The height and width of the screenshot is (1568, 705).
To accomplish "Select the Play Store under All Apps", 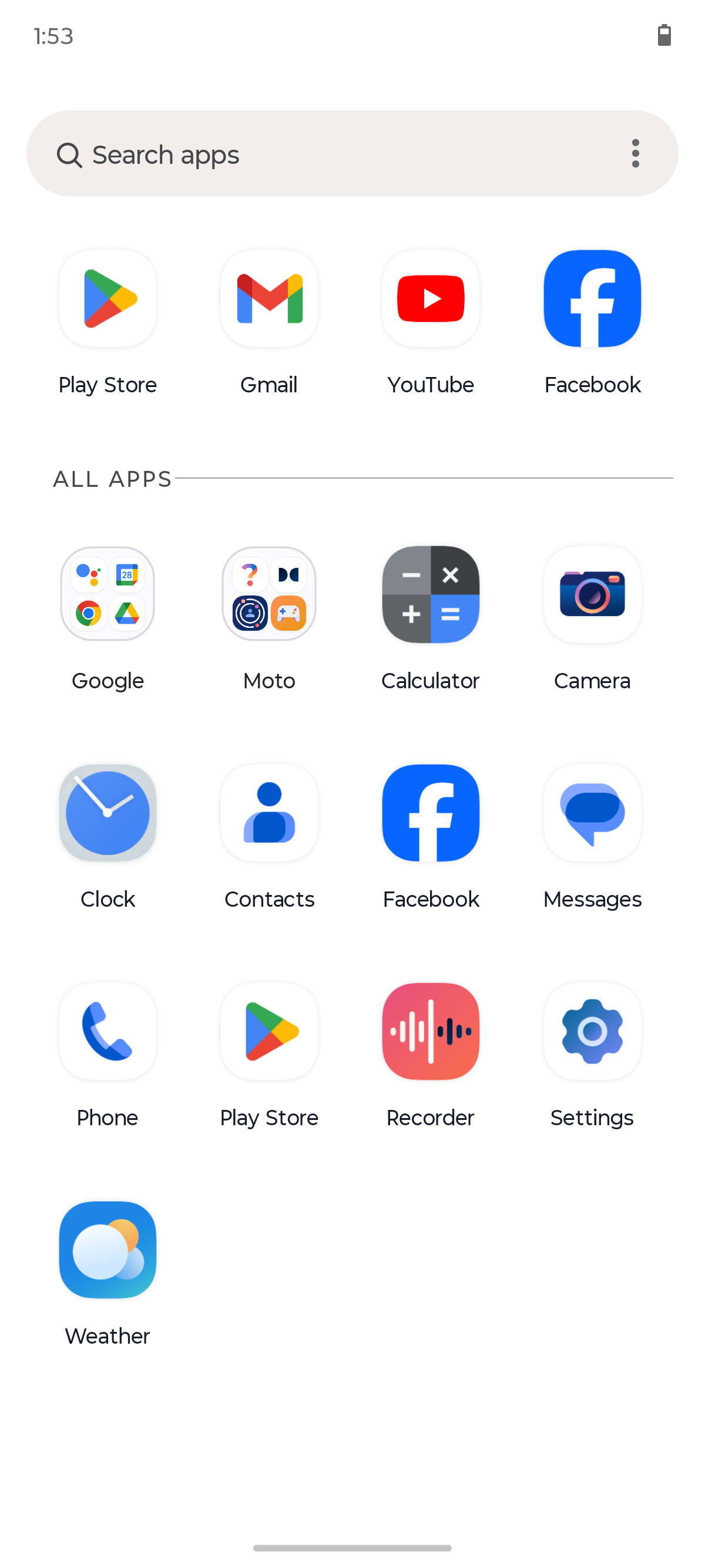I will coord(269,1032).
